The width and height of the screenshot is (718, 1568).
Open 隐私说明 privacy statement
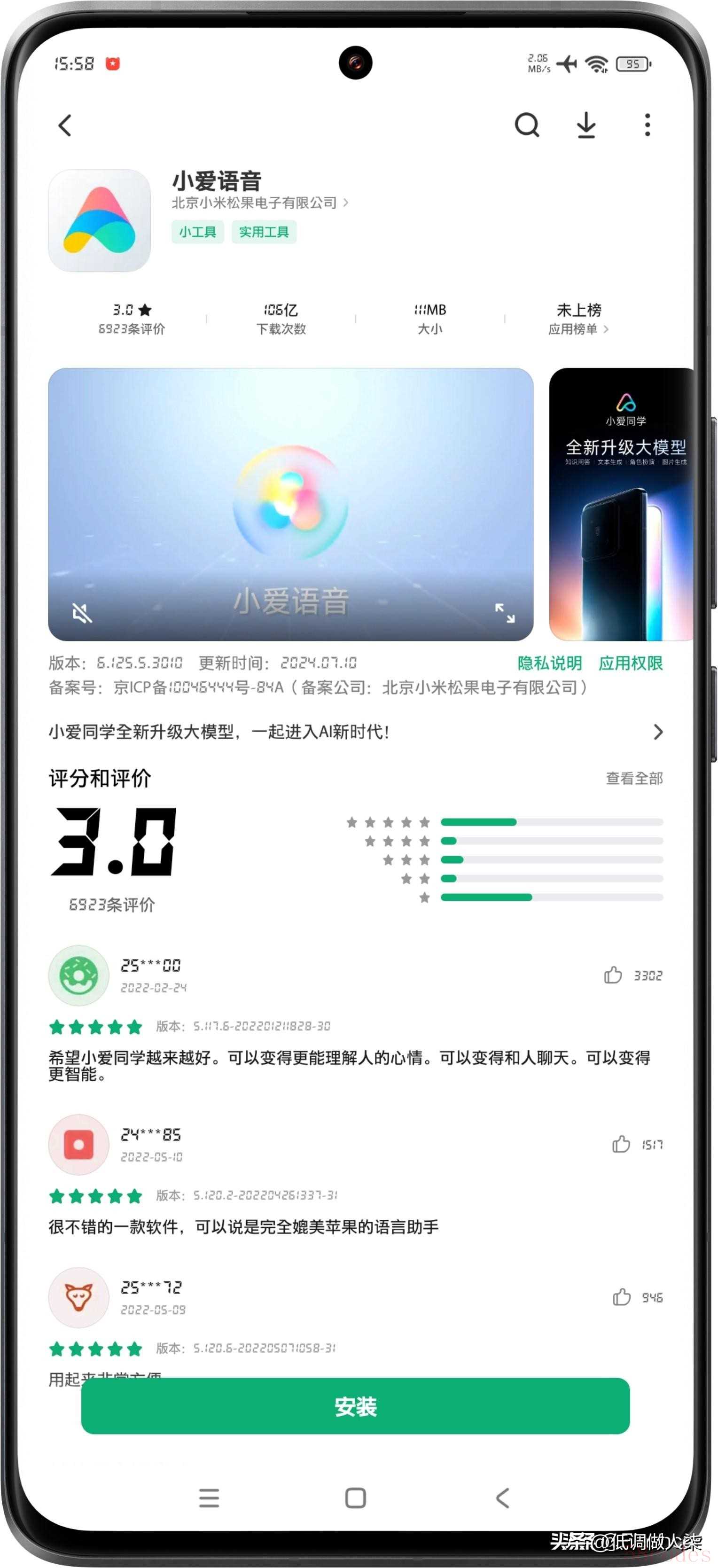(x=549, y=663)
